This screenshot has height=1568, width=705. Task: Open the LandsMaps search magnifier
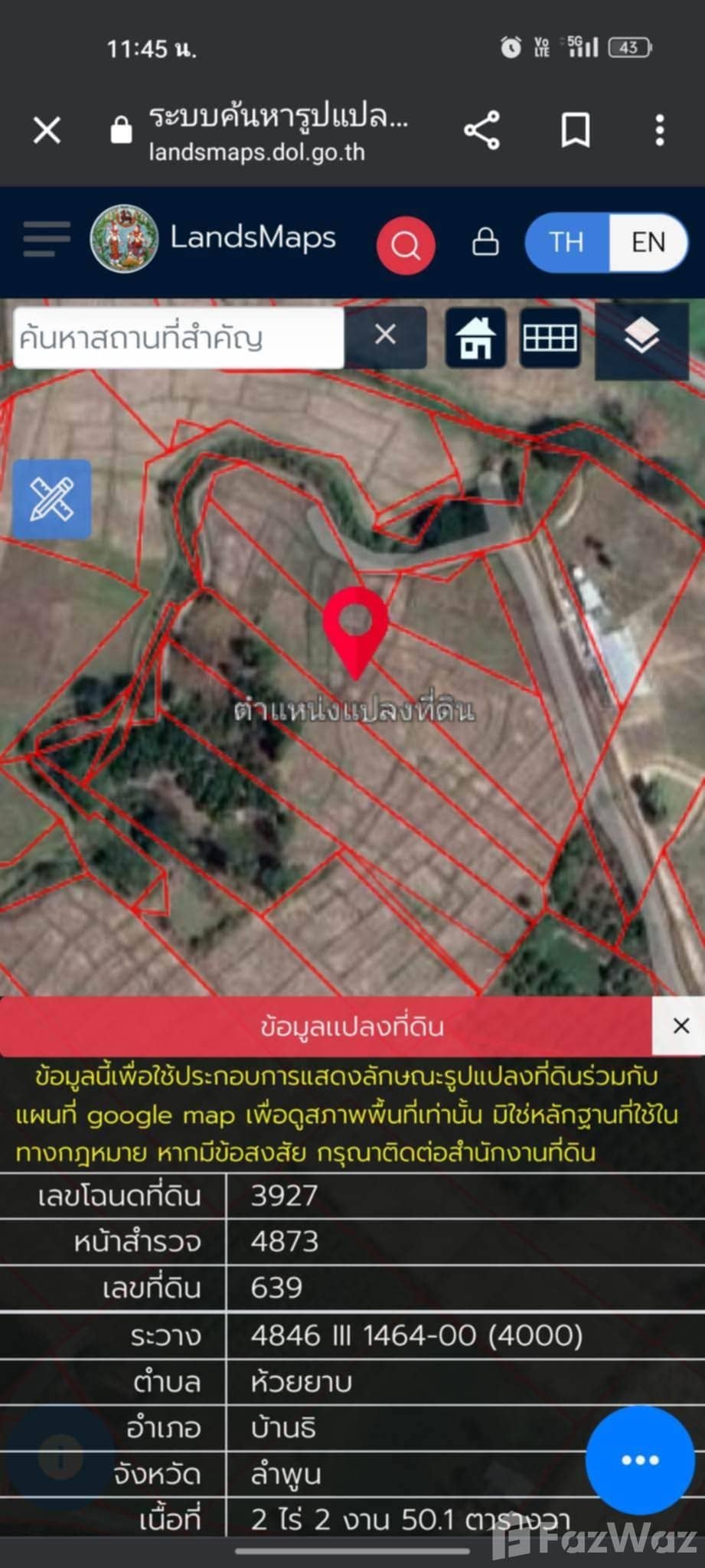pyautogui.click(x=406, y=245)
